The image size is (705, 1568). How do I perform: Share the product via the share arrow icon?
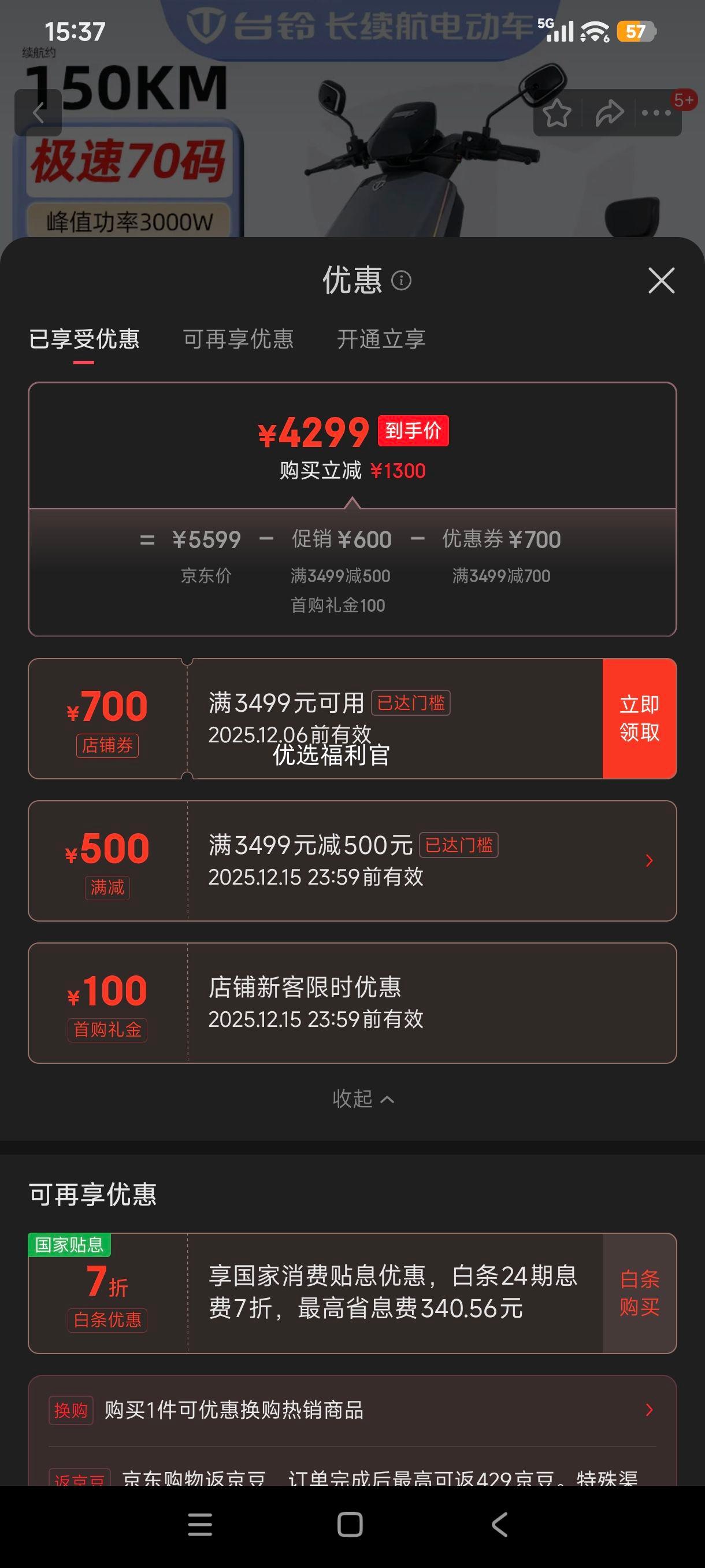610,112
